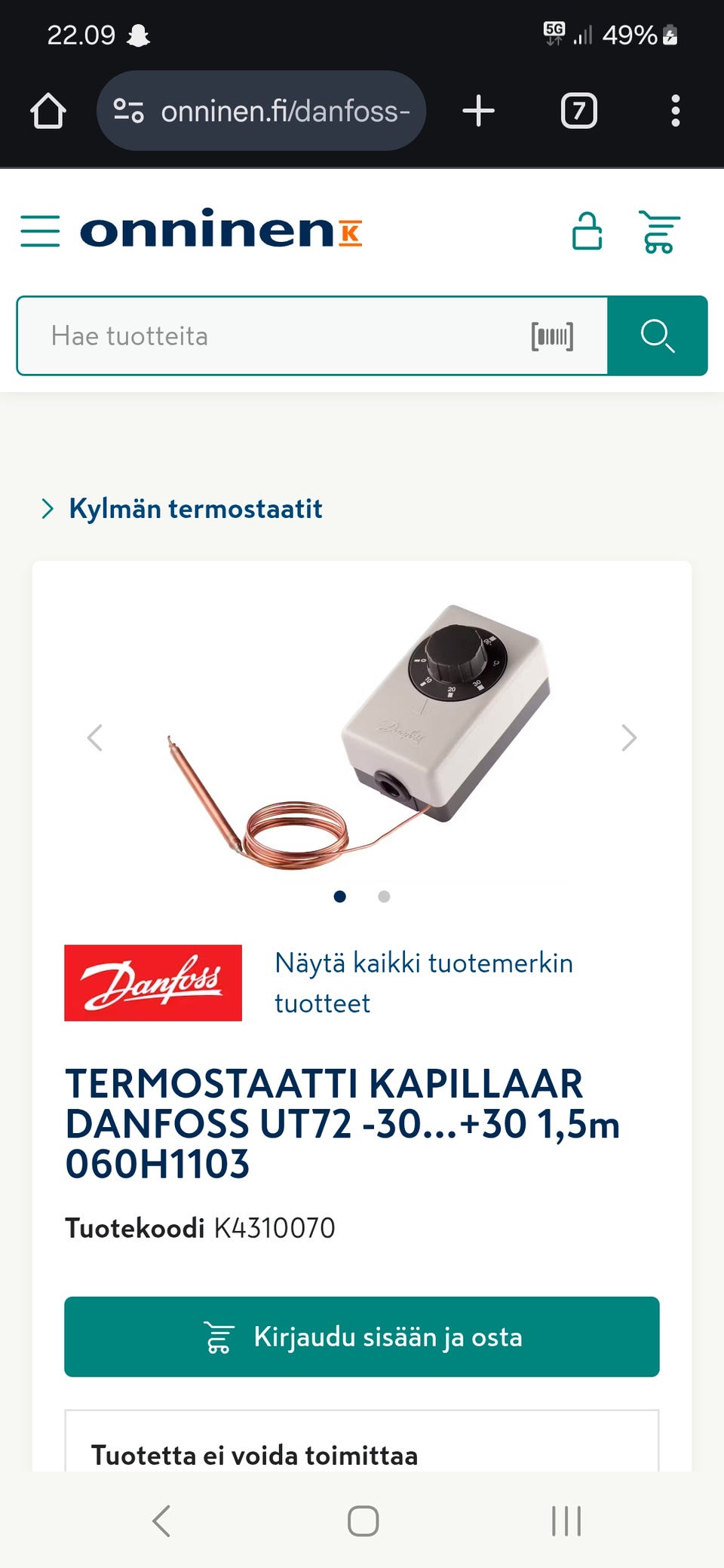Screen dimensions: 724x1568
Task: Open the hamburger navigation menu
Action: pos(41,231)
